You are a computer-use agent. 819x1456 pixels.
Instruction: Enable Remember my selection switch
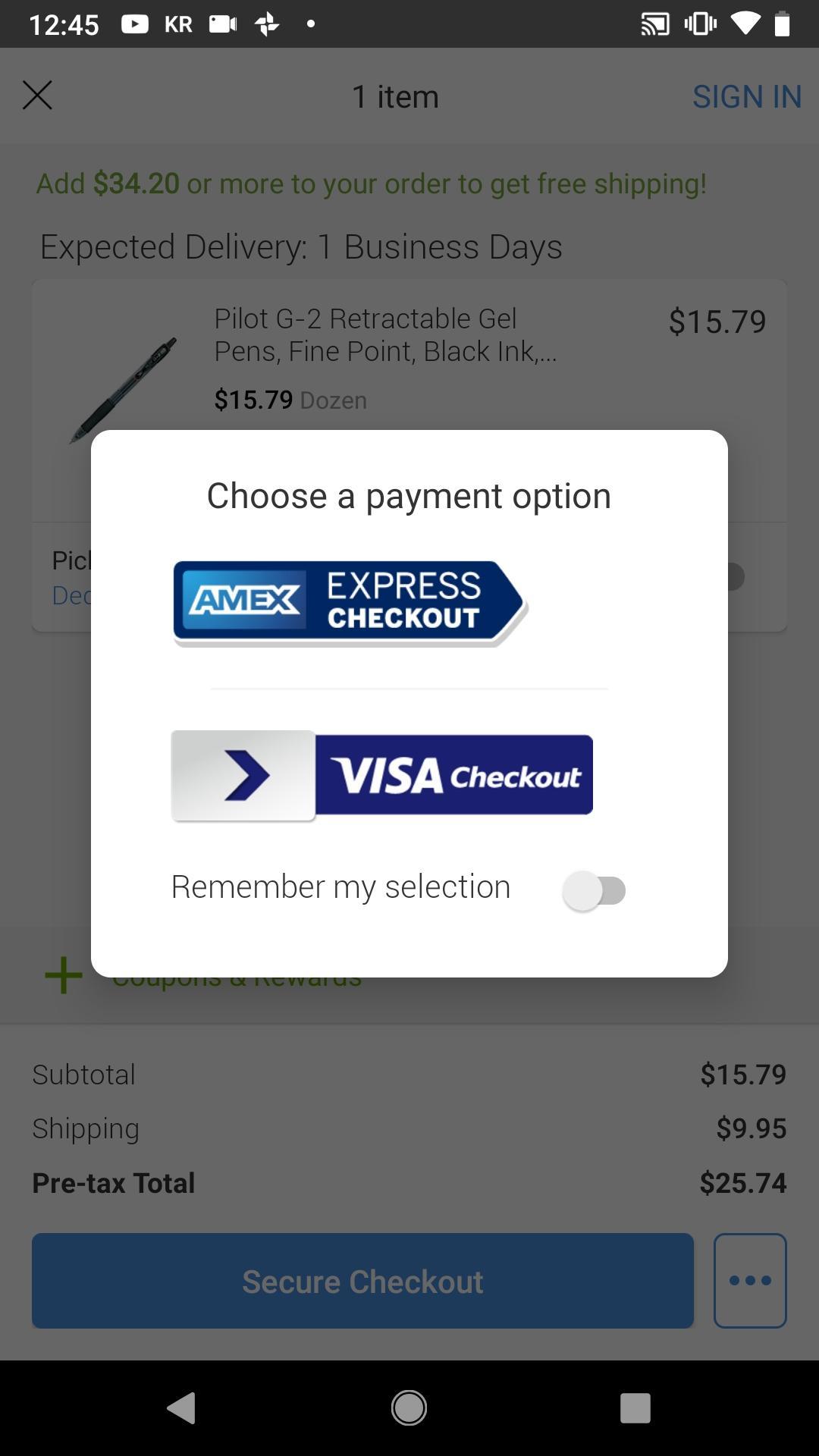click(x=595, y=890)
